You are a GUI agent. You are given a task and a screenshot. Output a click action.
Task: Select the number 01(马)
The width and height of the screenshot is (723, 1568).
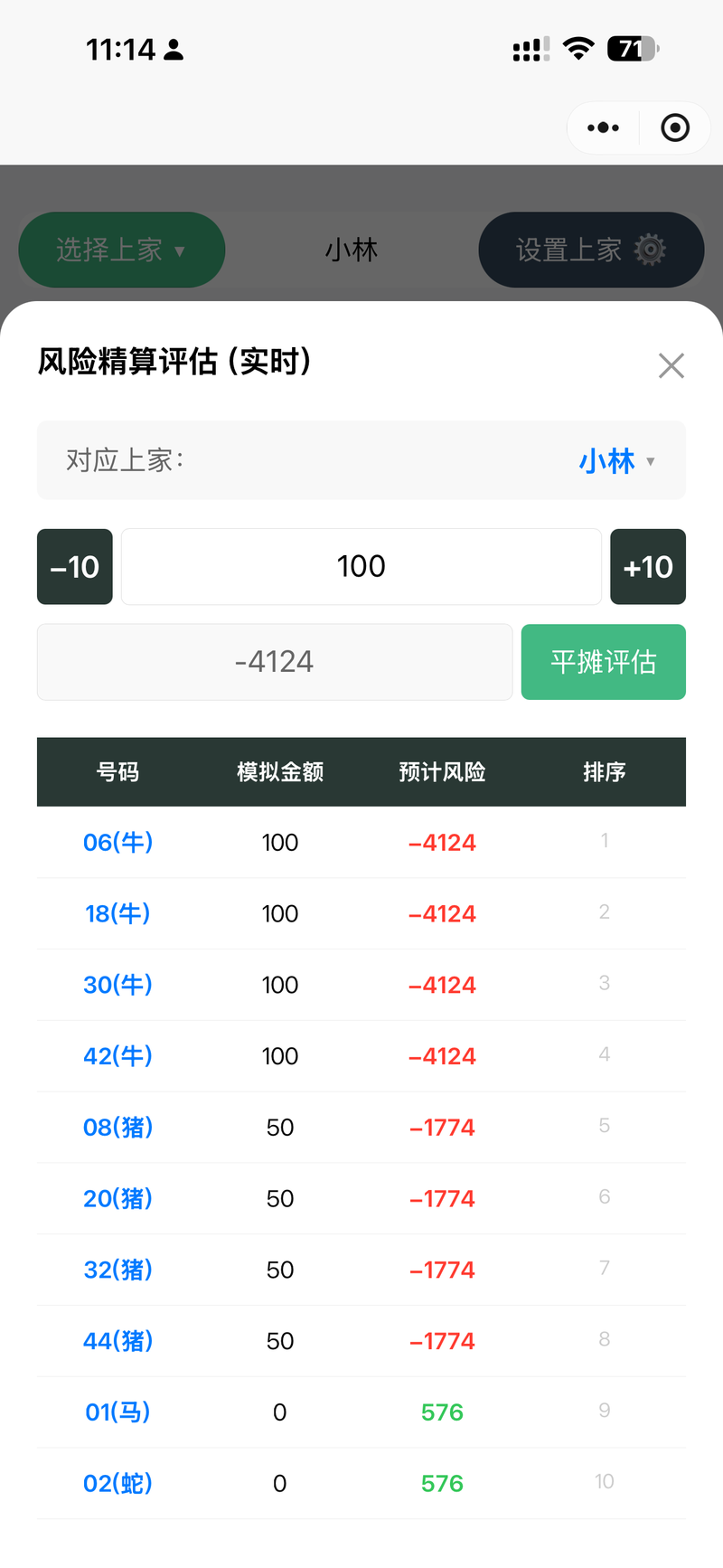[x=118, y=1412]
